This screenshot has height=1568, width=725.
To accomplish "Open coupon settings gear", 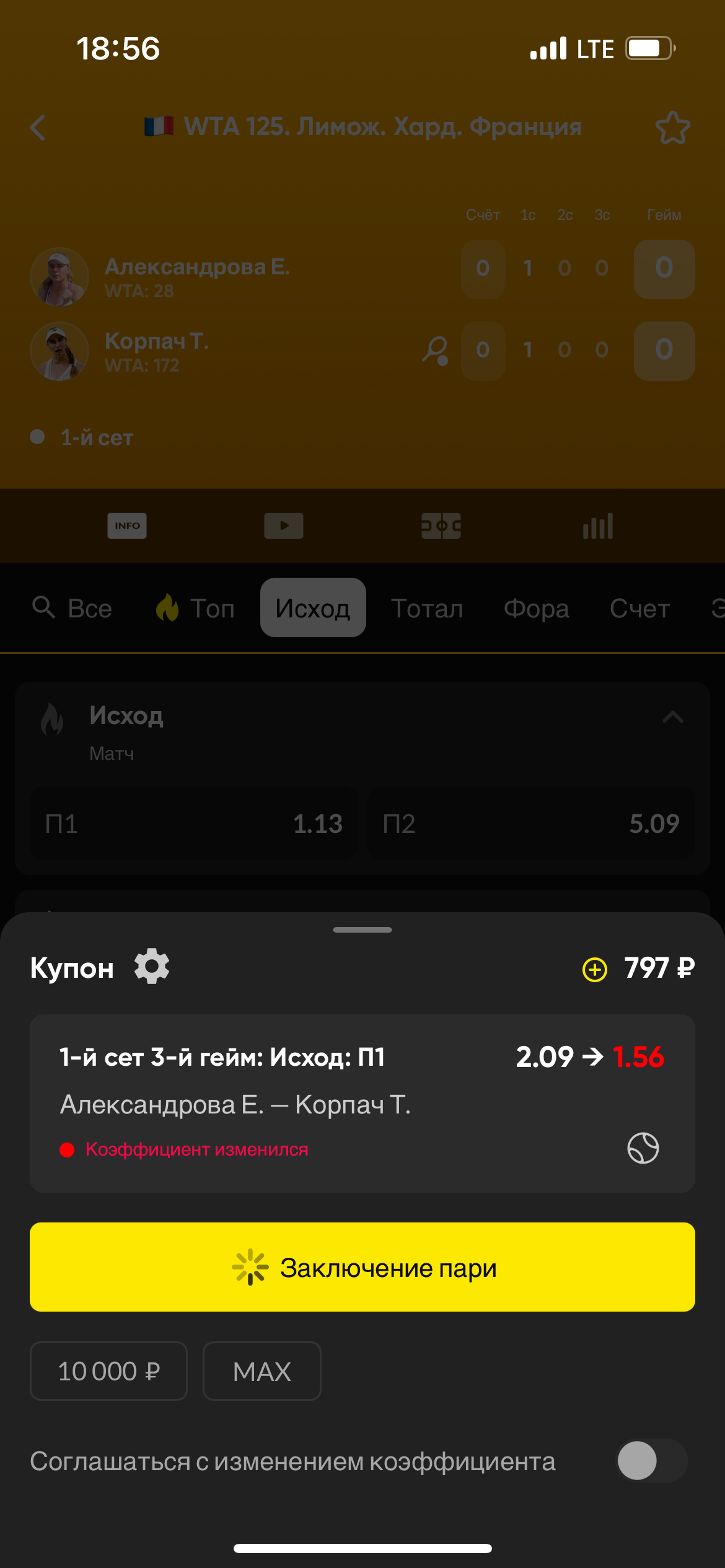I will coord(152,967).
